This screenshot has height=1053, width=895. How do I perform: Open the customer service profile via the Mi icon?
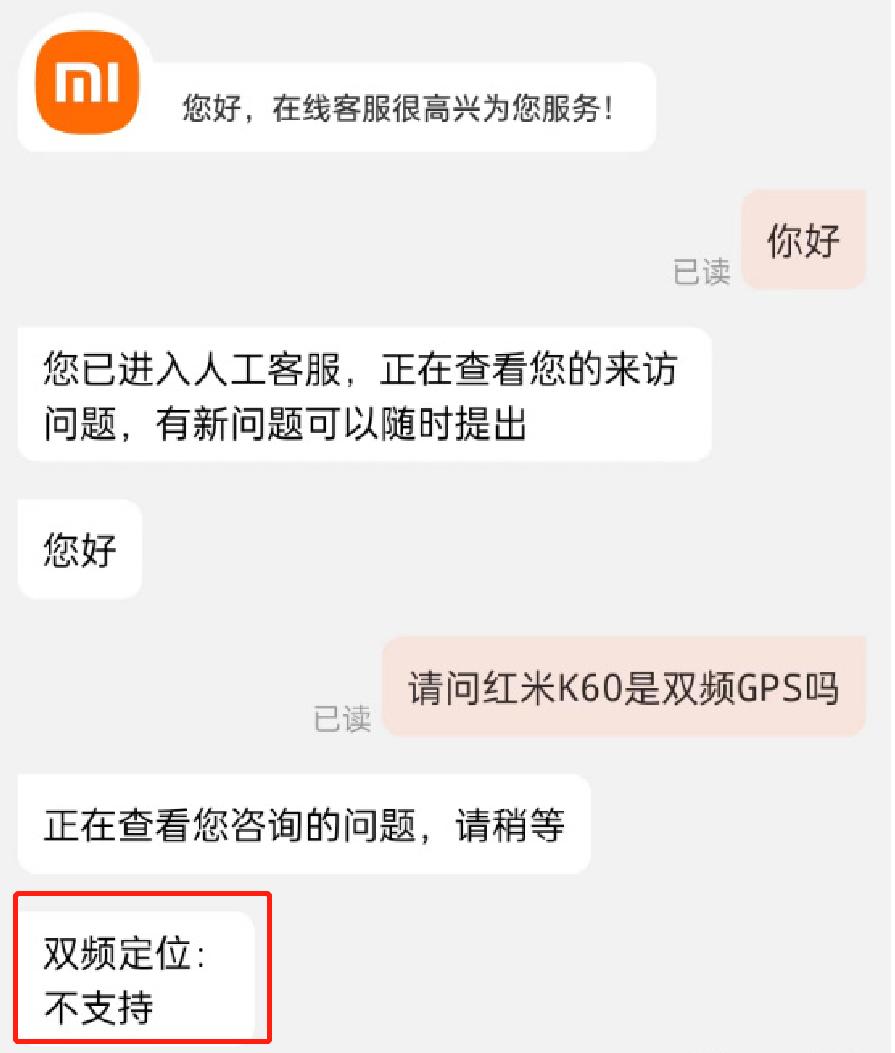pos(85,80)
